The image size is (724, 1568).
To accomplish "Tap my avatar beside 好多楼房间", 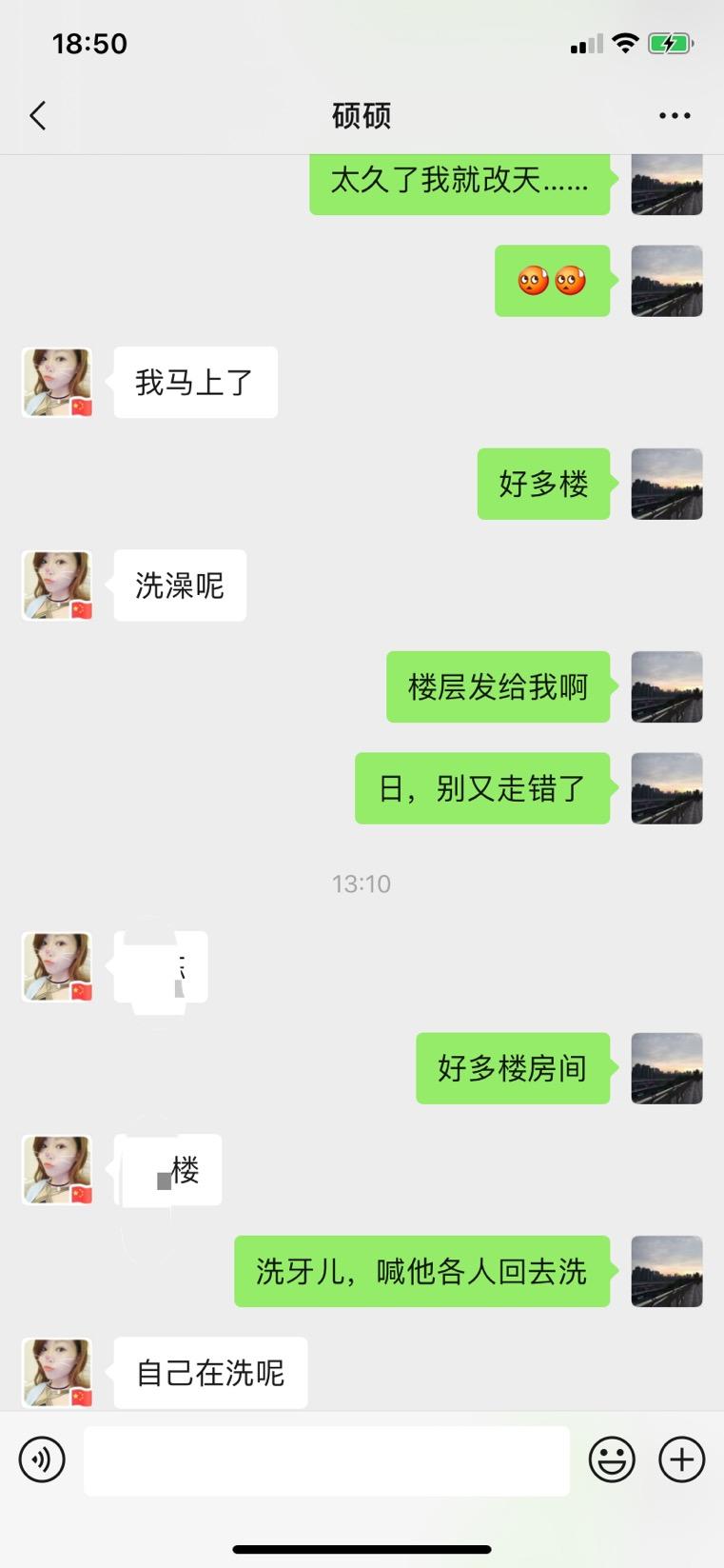I will coord(667,1068).
